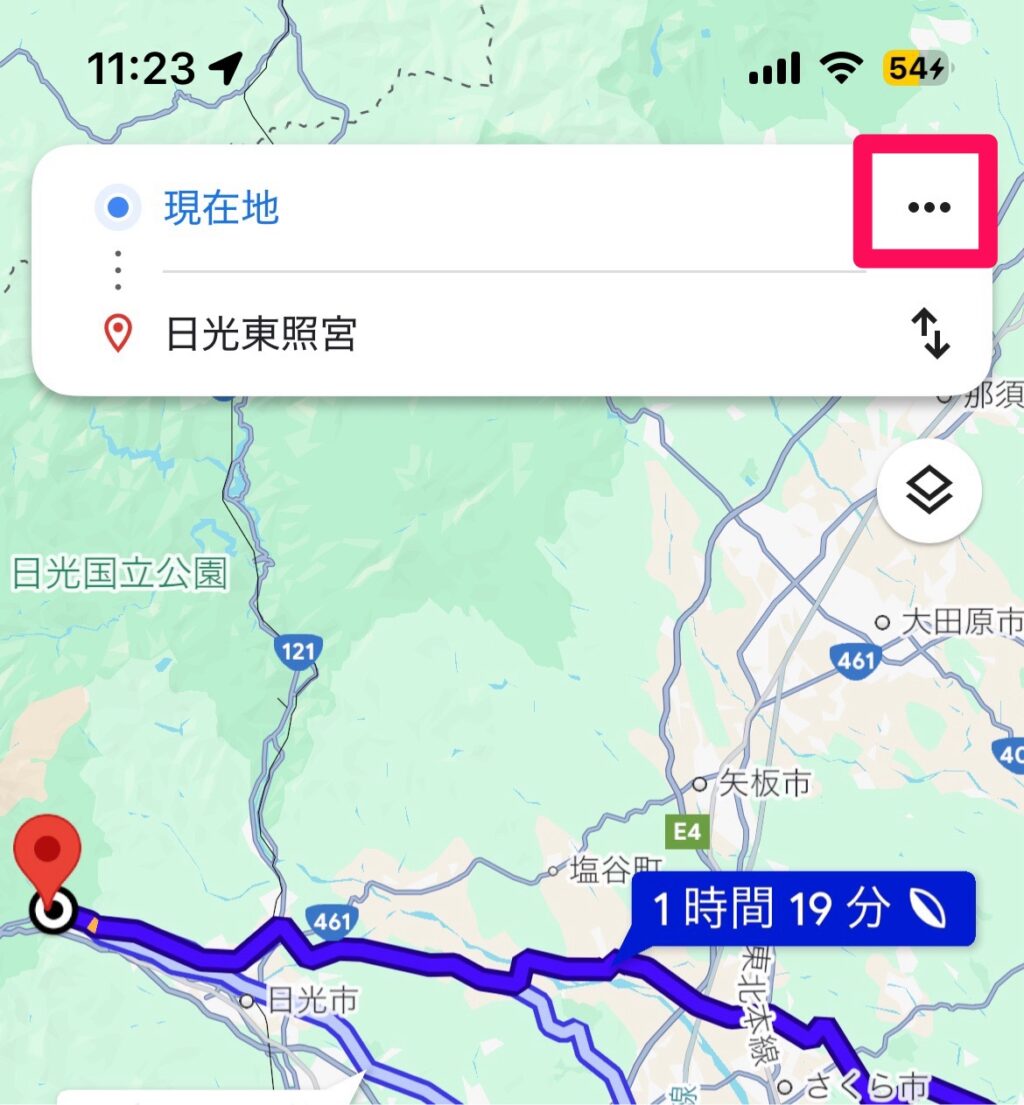Edit the 現在地 starting point field
Viewport: 1024px width, 1105px height.
pos(500,209)
